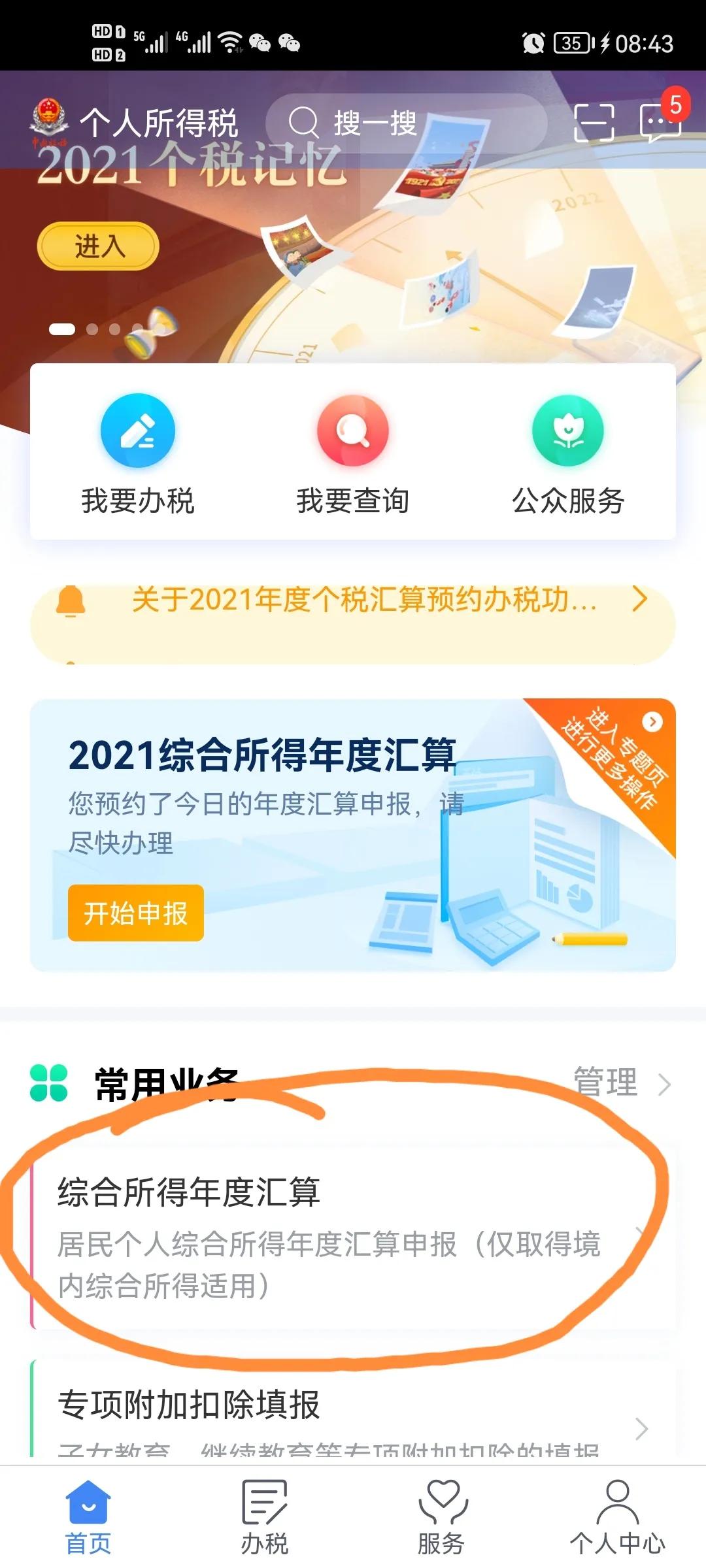
Task: Tap the circular arrow on 进入专题页 ribbon
Action: 654,721
